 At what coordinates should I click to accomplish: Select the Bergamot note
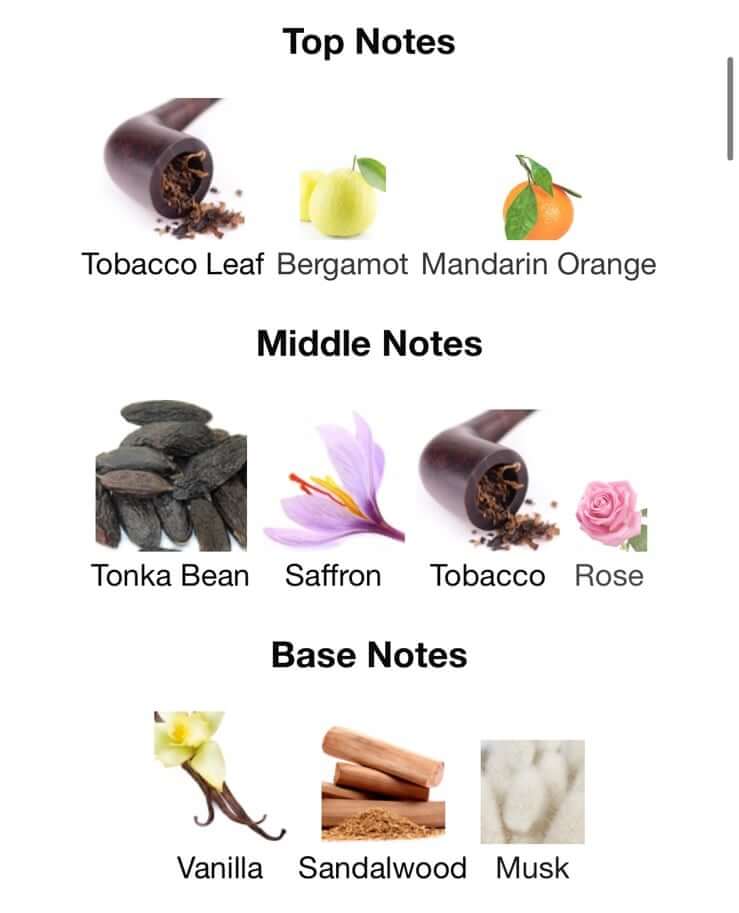pos(342,198)
